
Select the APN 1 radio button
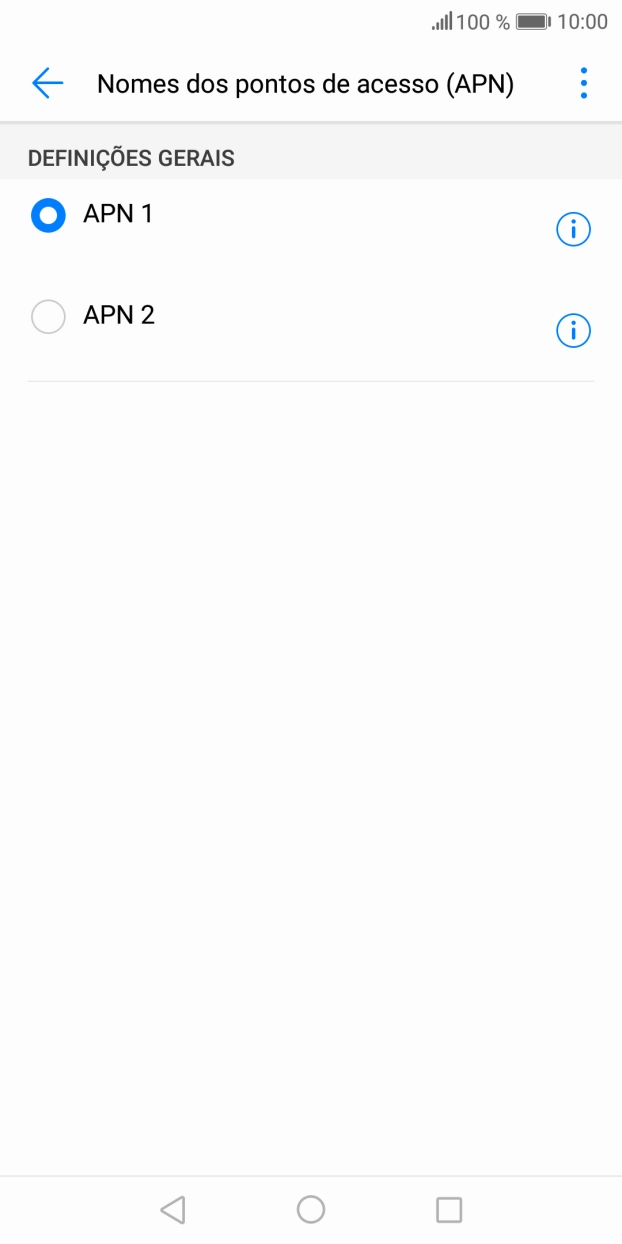tap(48, 215)
